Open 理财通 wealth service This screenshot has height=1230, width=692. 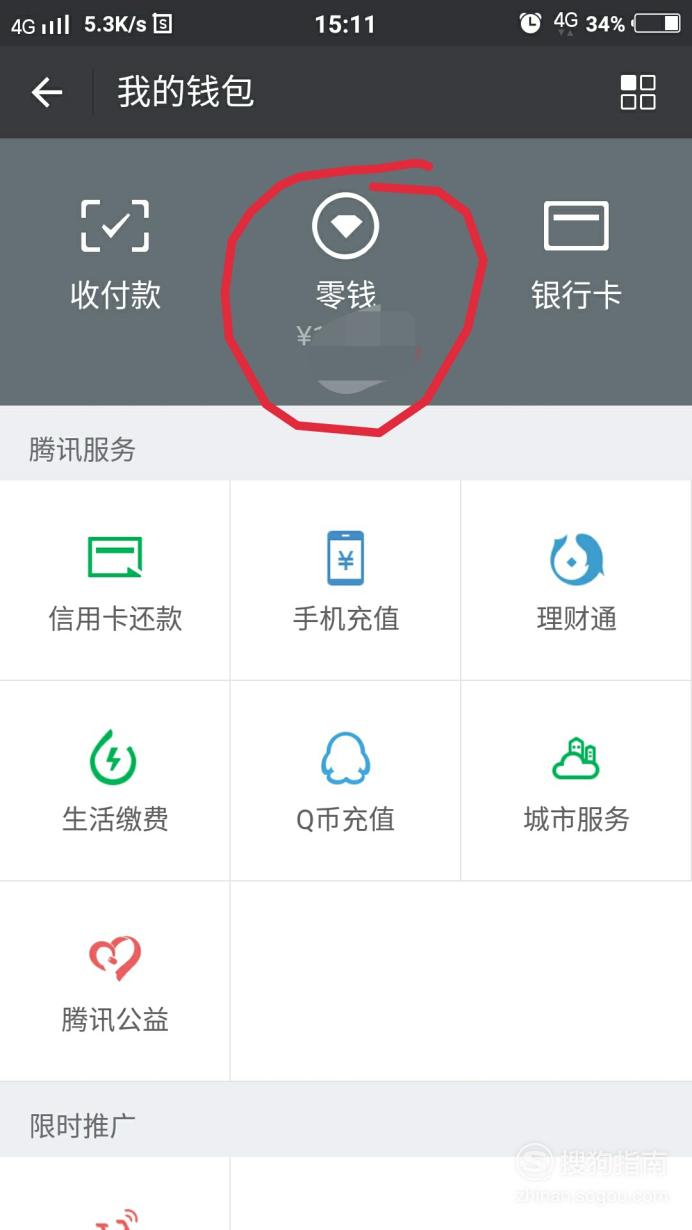(576, 580)
